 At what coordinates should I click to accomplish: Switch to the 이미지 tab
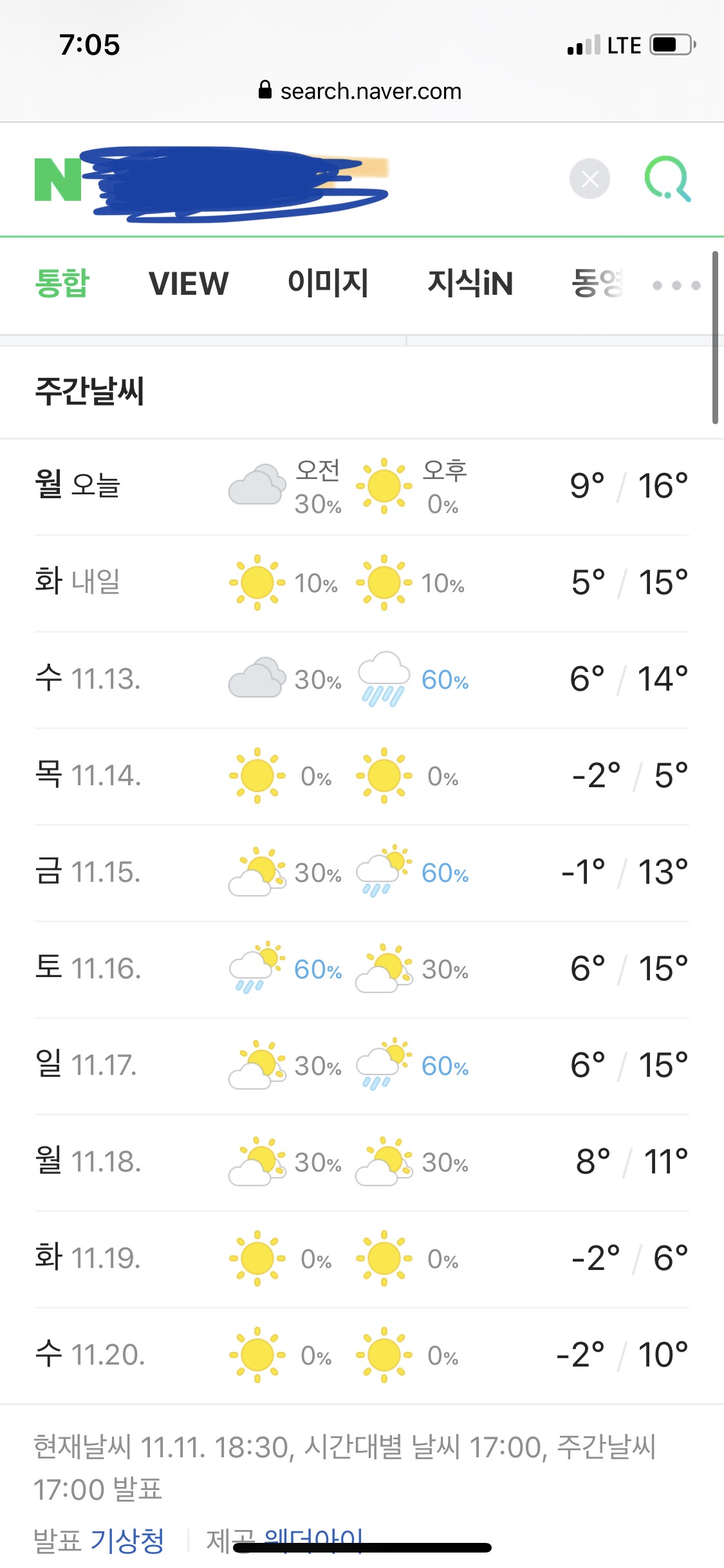click(328, 283)
